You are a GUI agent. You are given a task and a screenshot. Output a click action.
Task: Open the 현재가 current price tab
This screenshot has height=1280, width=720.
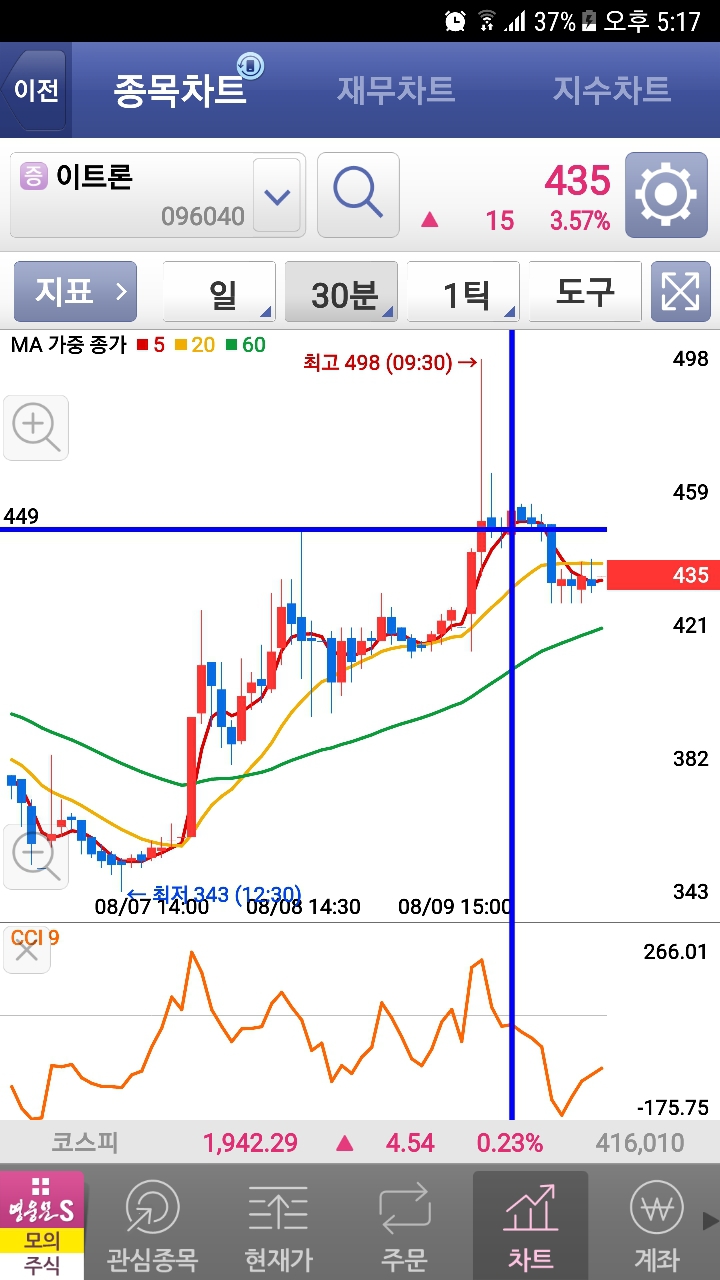point(279,1225)
